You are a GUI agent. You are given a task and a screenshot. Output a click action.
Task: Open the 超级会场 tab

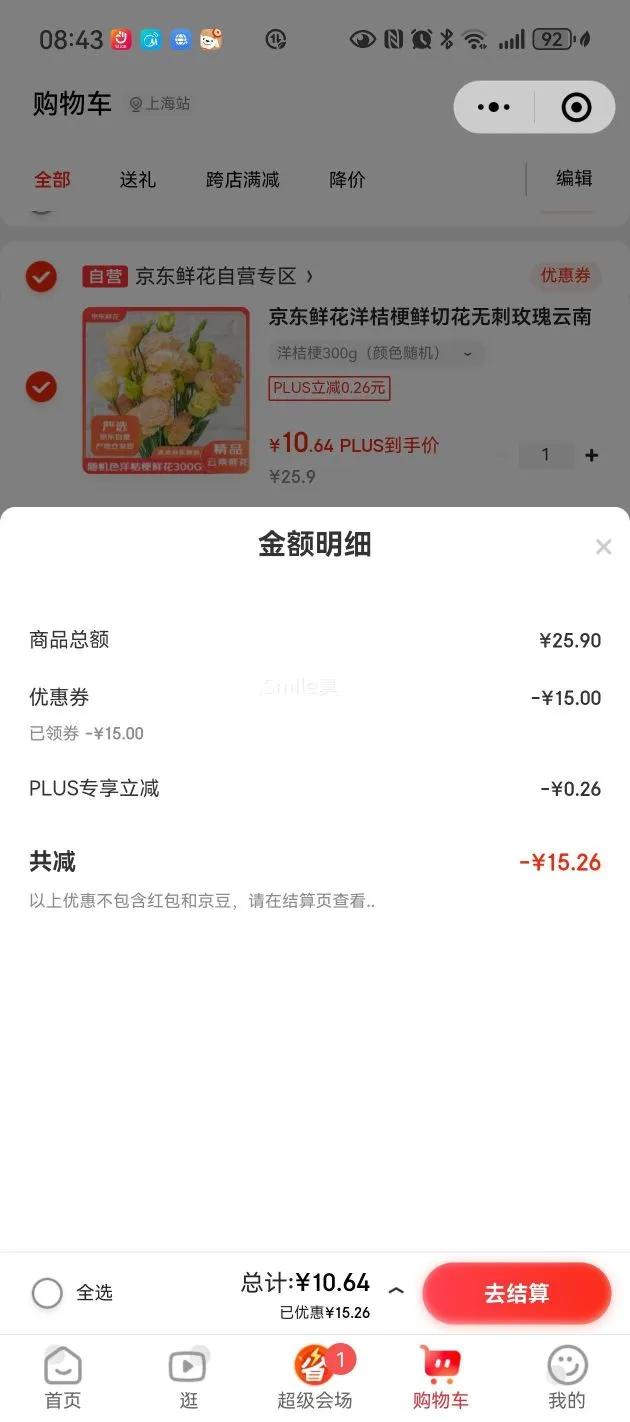[314, 1378]
